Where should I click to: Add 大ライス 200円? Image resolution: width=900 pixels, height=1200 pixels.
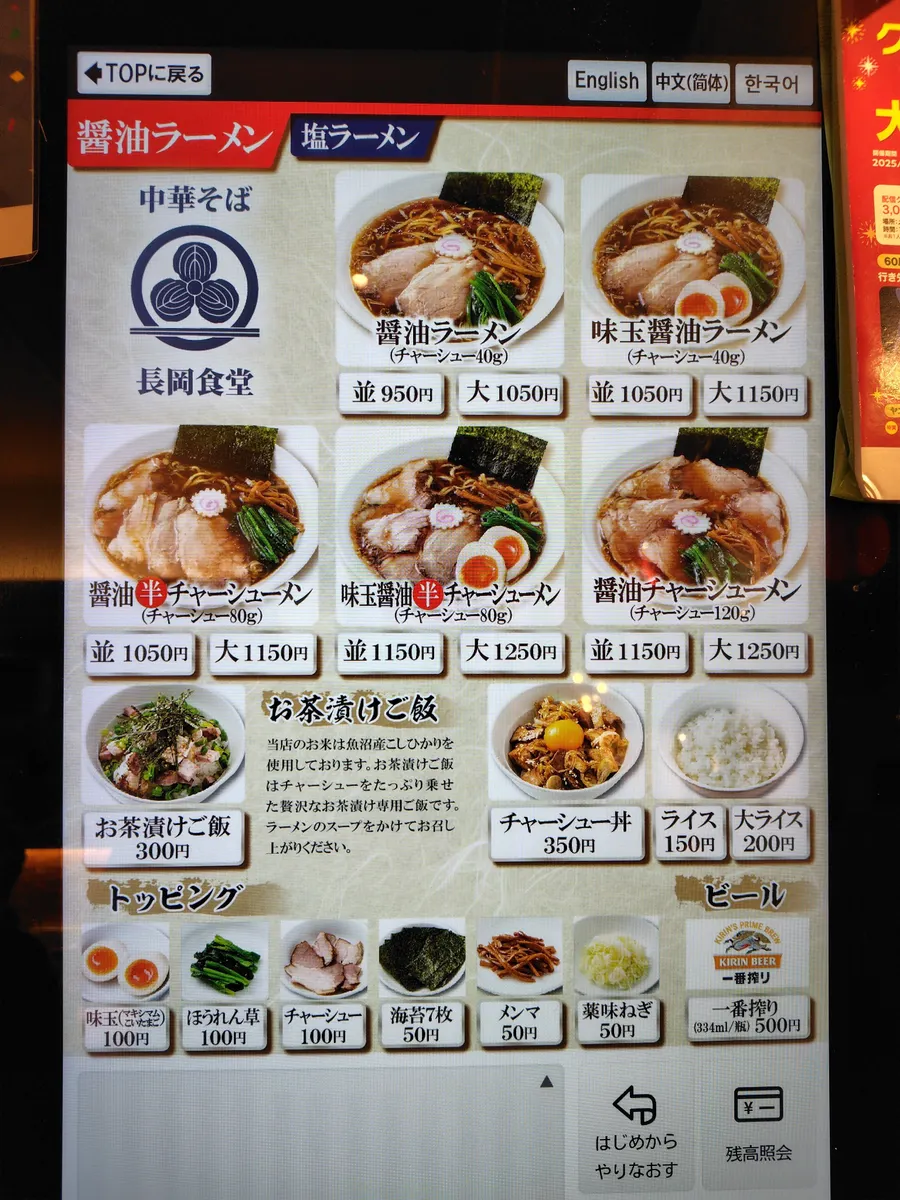(x=769, y=831)
